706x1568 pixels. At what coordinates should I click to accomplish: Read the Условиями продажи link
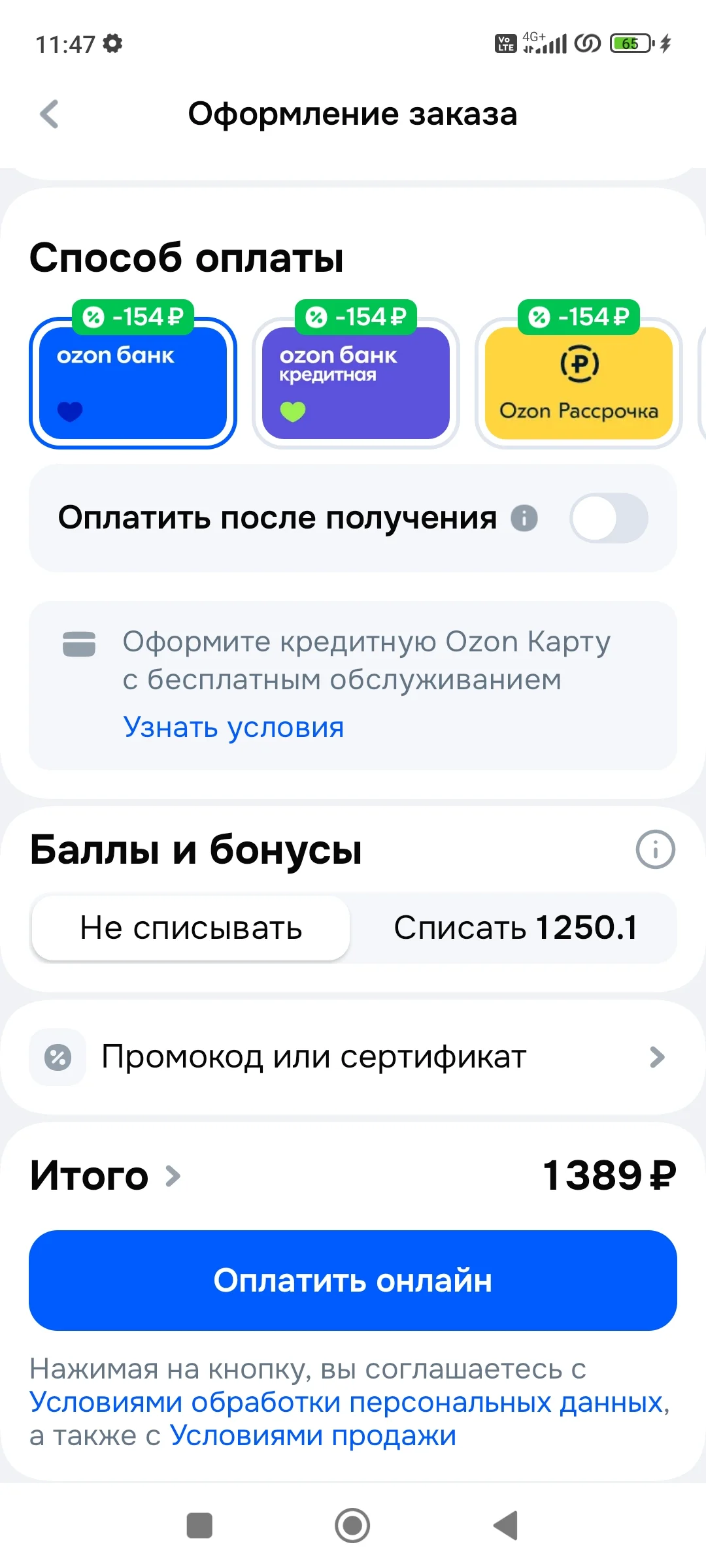(313, 1435)
